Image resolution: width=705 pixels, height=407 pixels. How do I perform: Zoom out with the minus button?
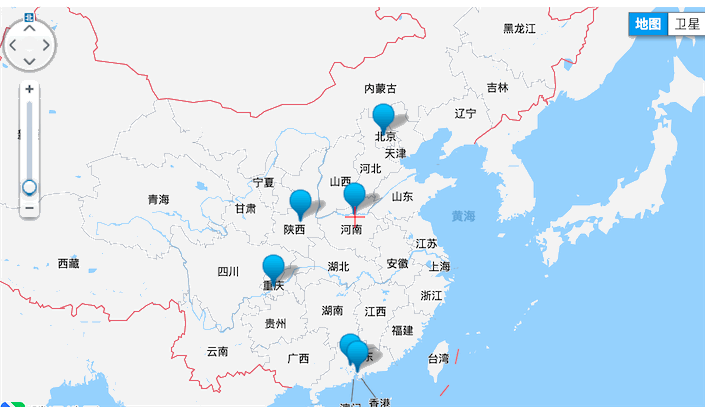tap(30, 208)
